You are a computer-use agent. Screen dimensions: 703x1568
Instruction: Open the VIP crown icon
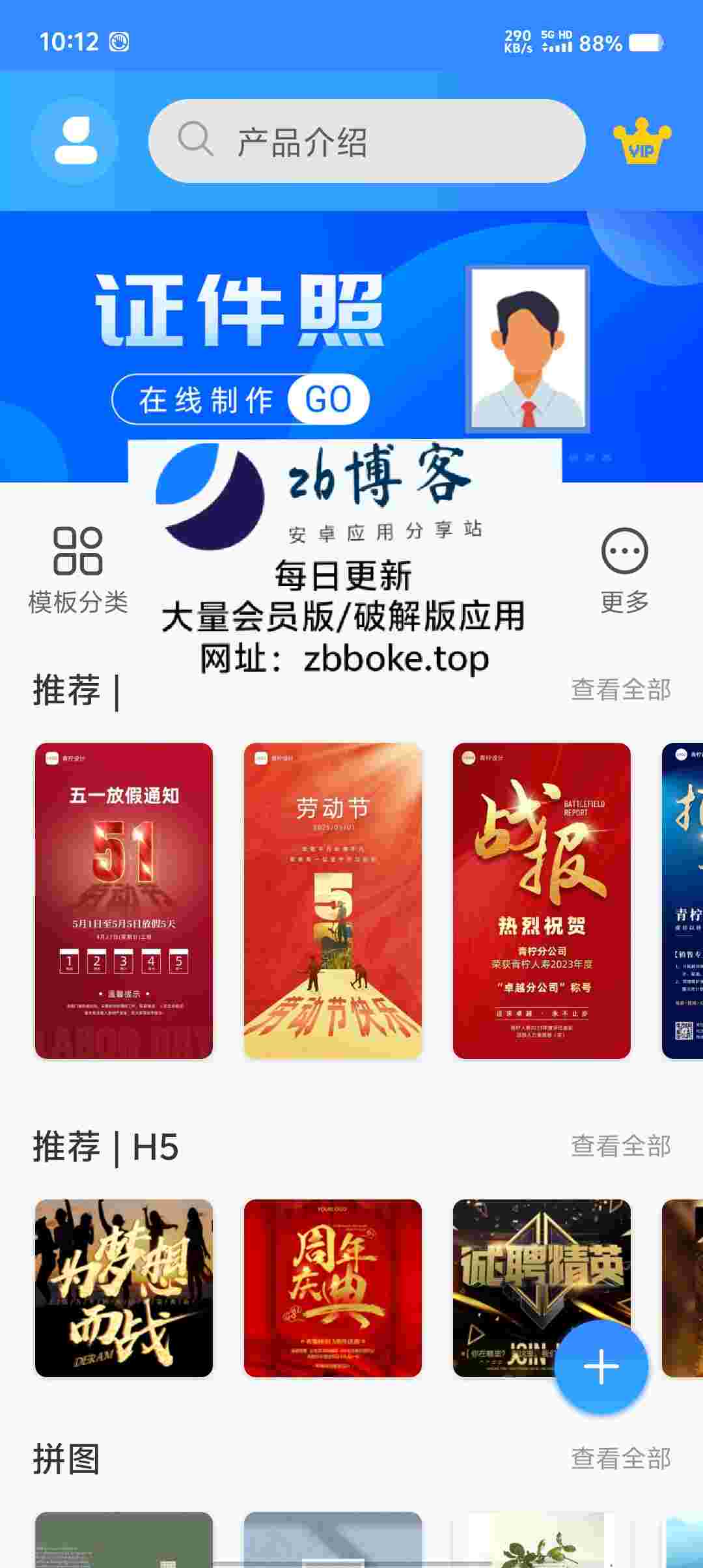click(641, 141)
